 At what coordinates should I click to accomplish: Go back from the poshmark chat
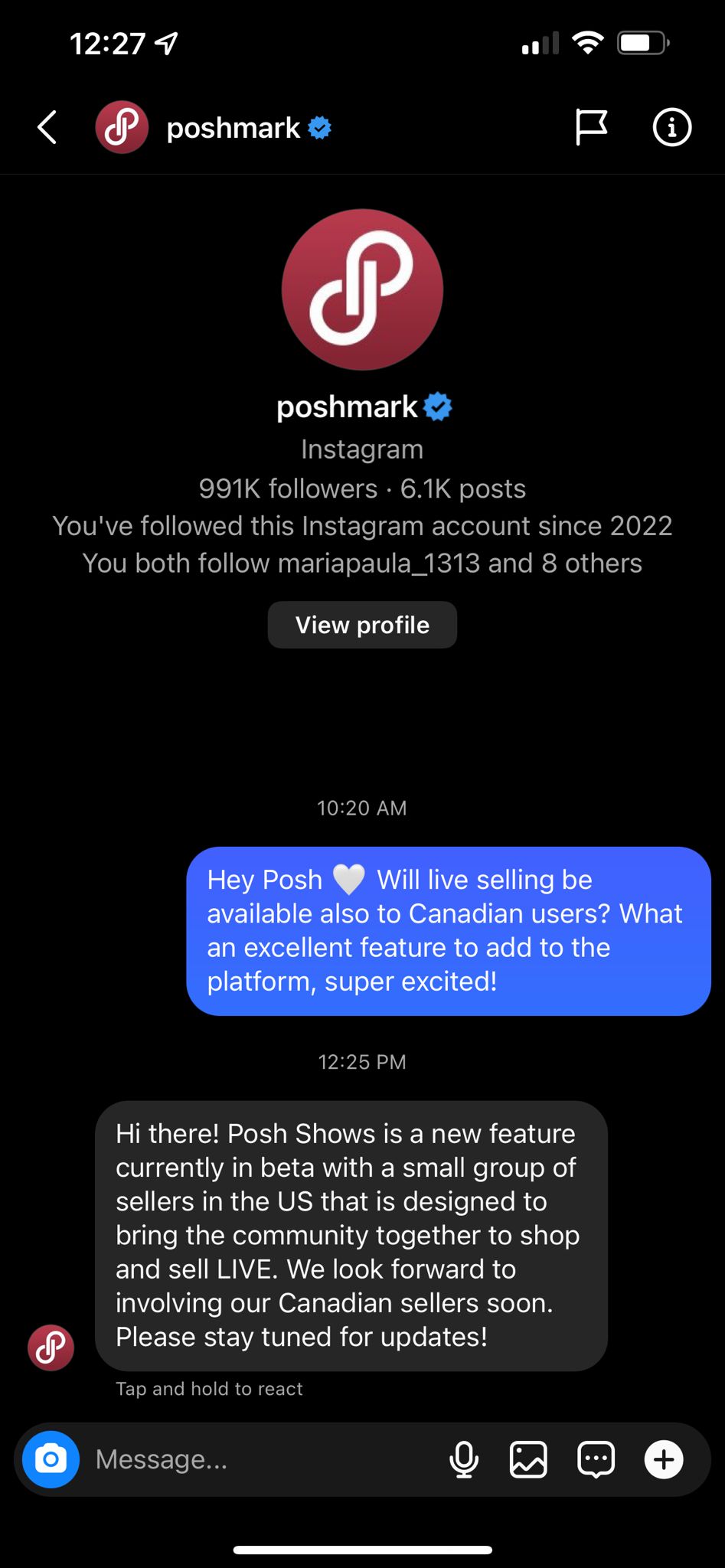point(47,127)
